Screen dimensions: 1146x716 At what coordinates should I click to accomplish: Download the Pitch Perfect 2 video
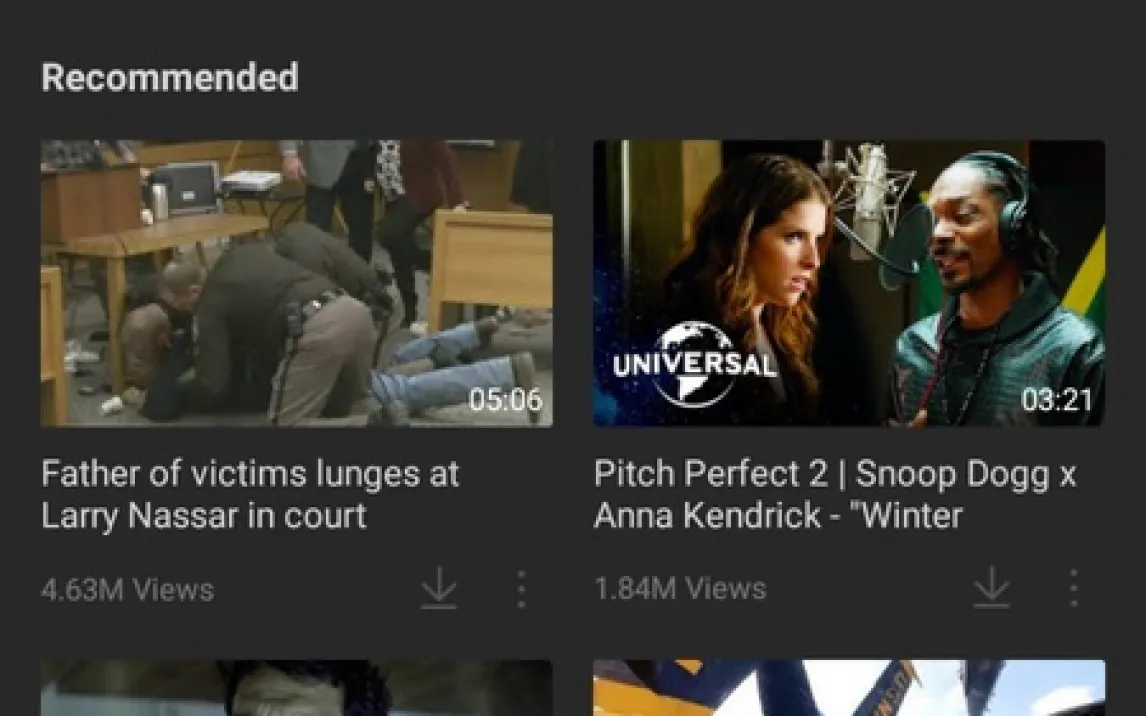pos(992,587)
